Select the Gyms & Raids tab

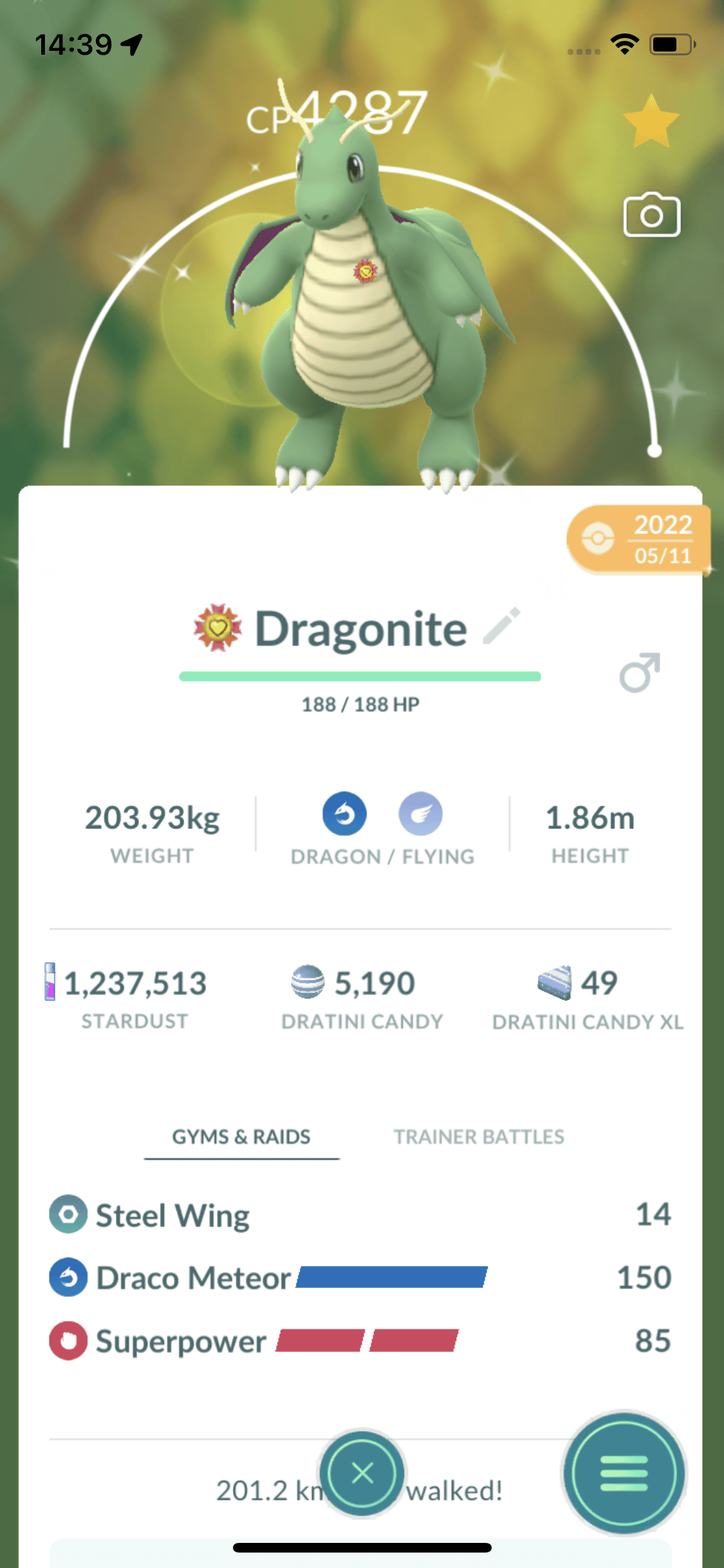pyautogui.click(x=241, y=1137)
